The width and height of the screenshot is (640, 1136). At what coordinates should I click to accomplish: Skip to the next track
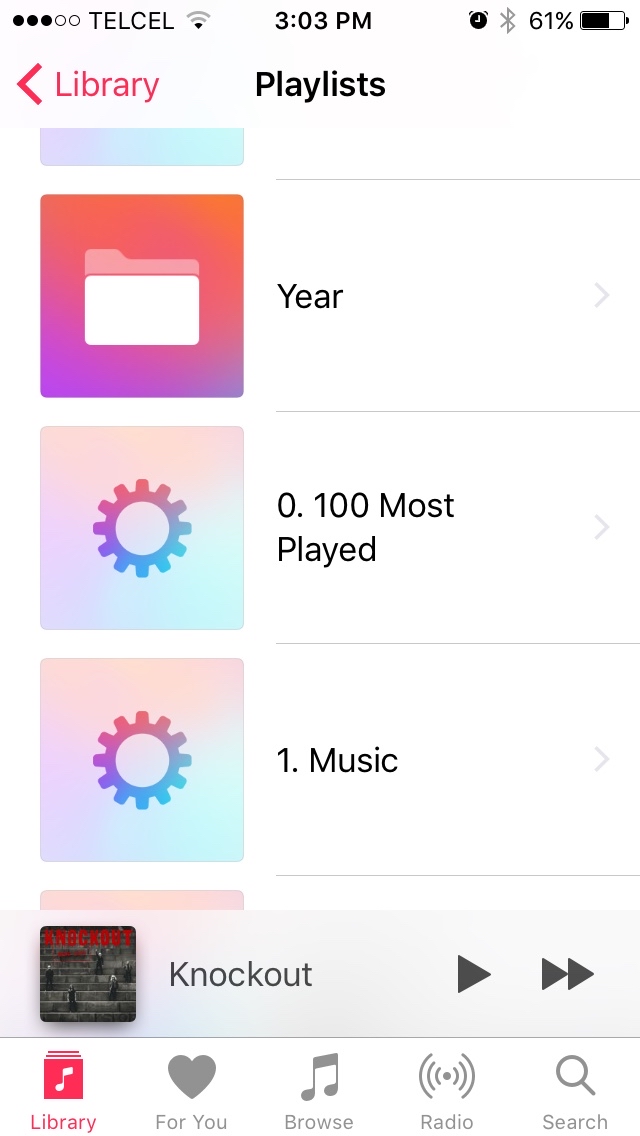tap(567, 974)
